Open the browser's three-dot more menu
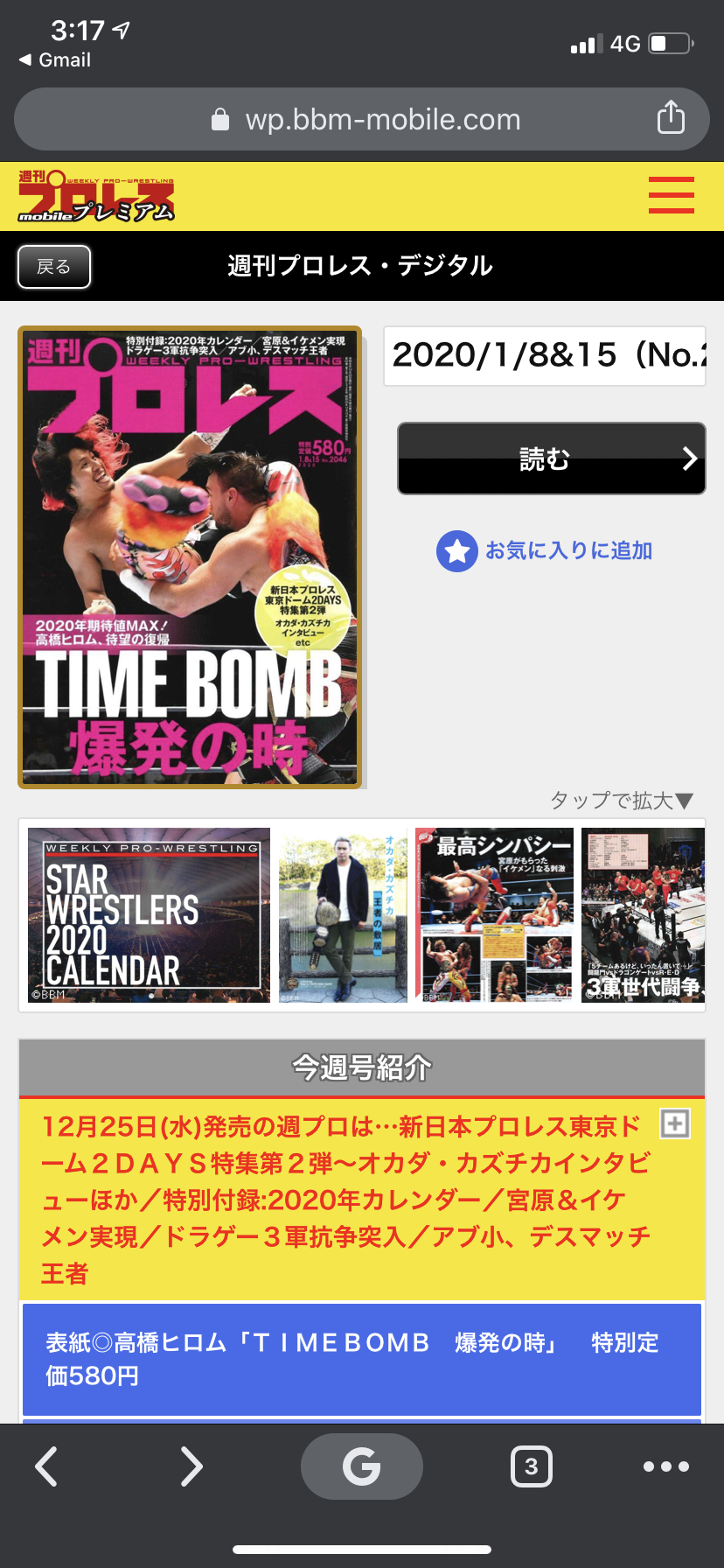The height and width of the screenshot is (1568, 724). click(x=666, y=1466)
